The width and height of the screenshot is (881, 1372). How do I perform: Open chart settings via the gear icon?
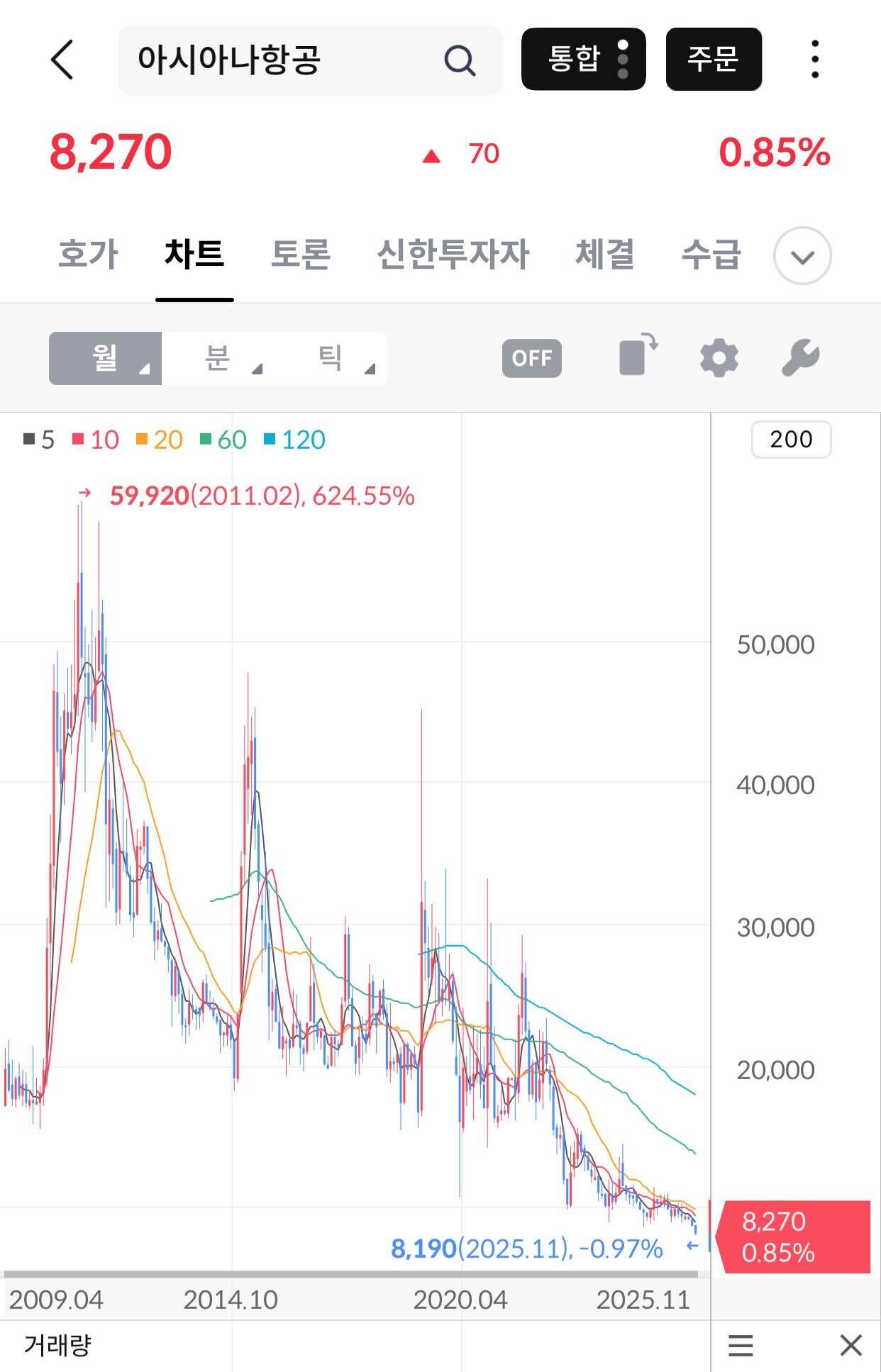[x=719, y=357]
